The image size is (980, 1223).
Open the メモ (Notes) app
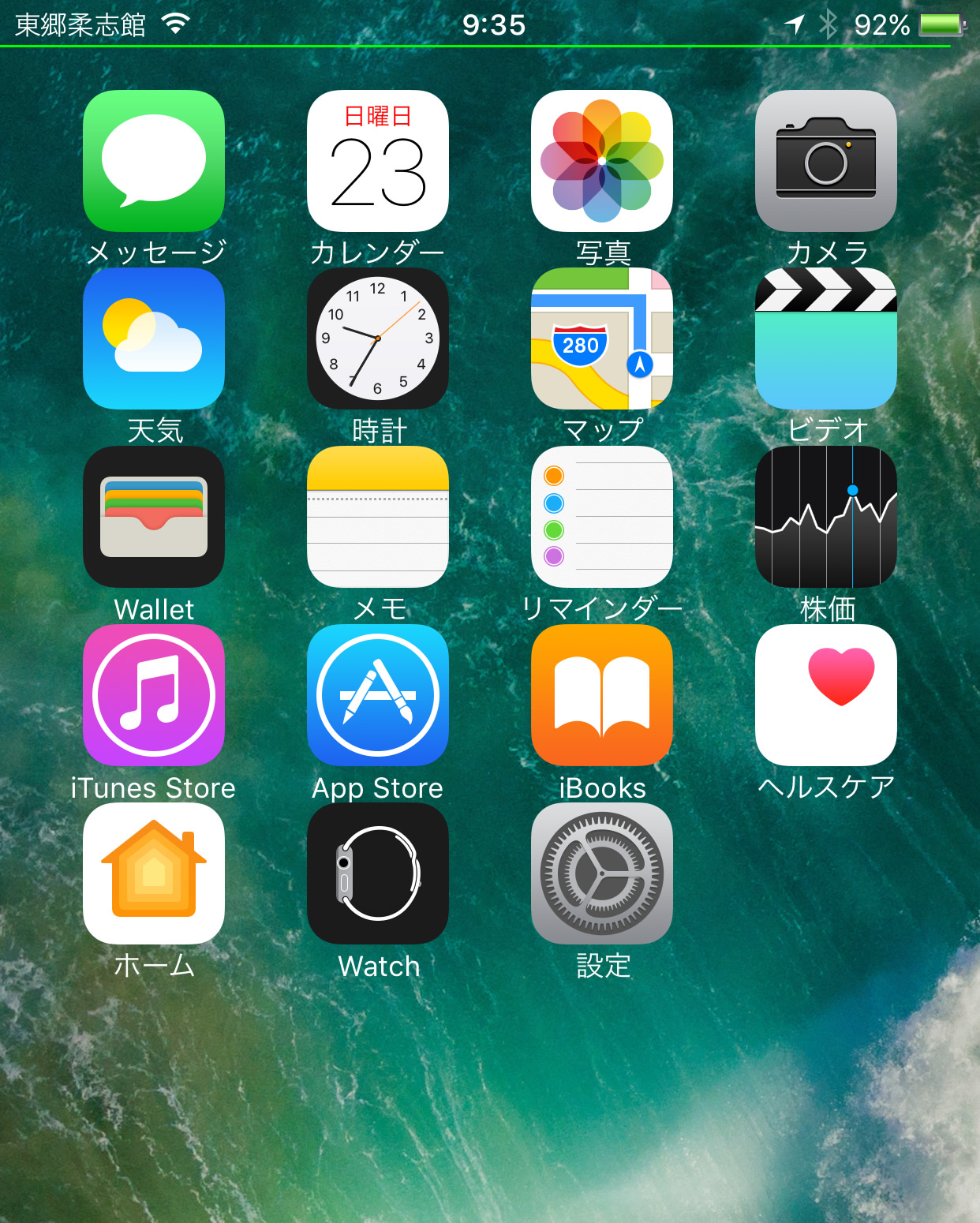[378, 517]
